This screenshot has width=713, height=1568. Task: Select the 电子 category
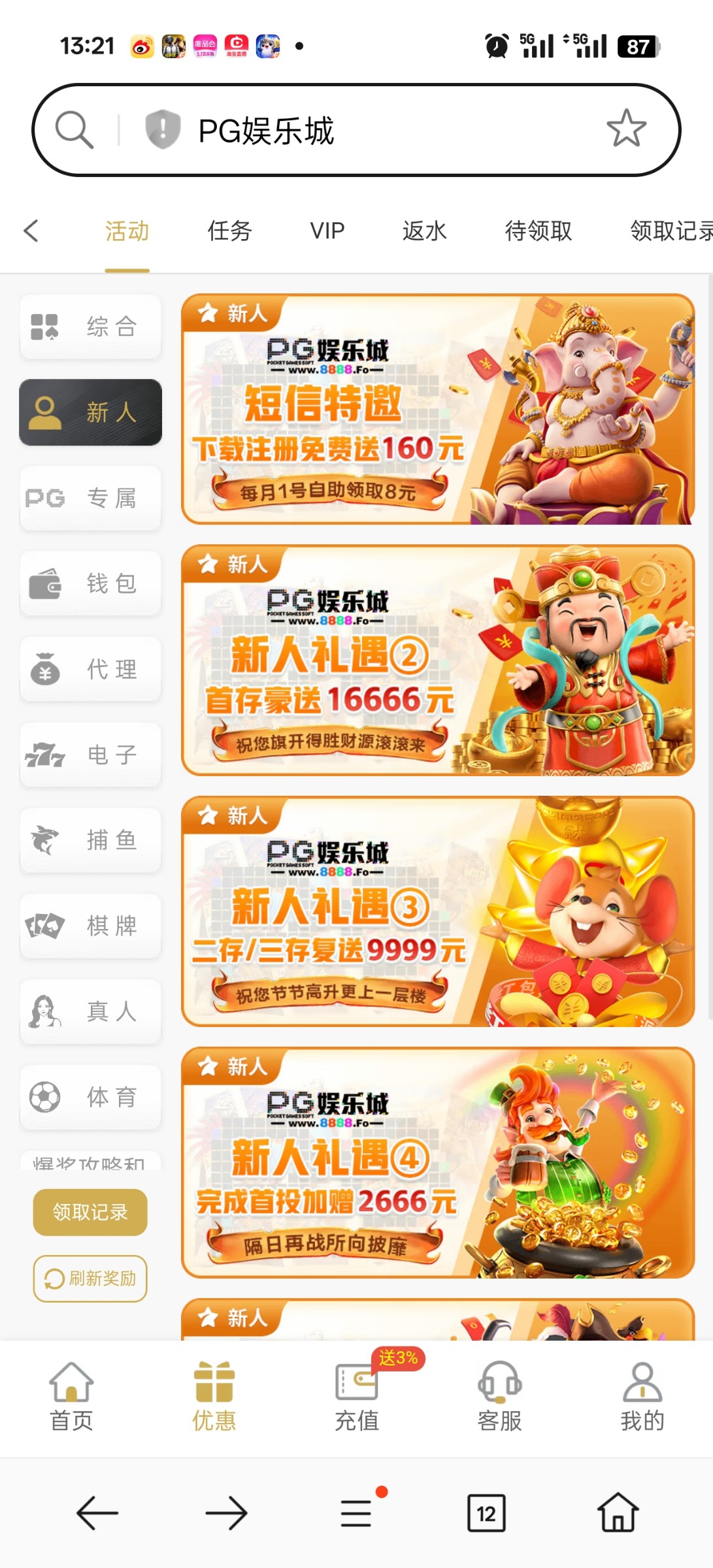pos(90,755)
